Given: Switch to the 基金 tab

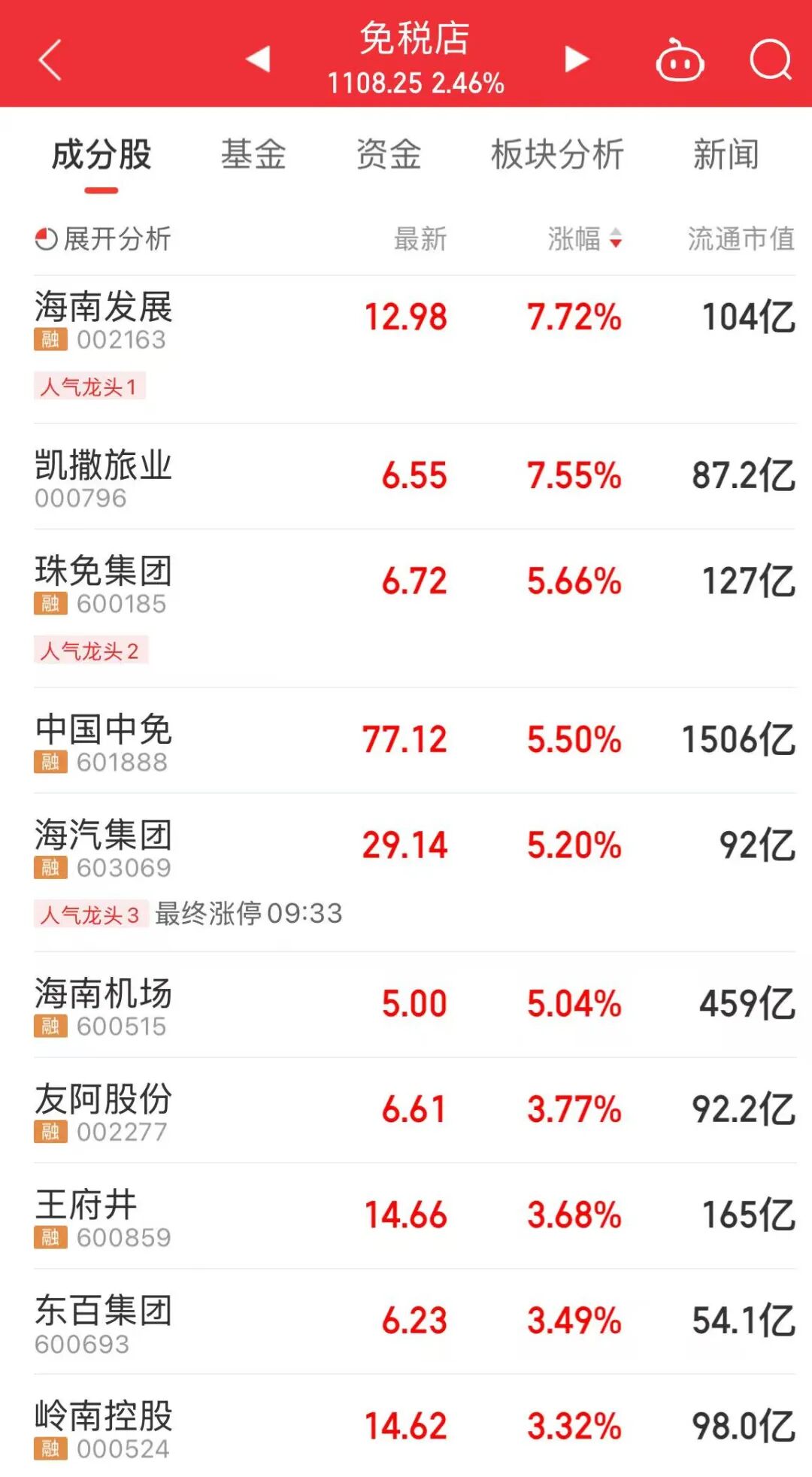Looking at the screenshot, I should pyautogui.click(x=253, y=154).
